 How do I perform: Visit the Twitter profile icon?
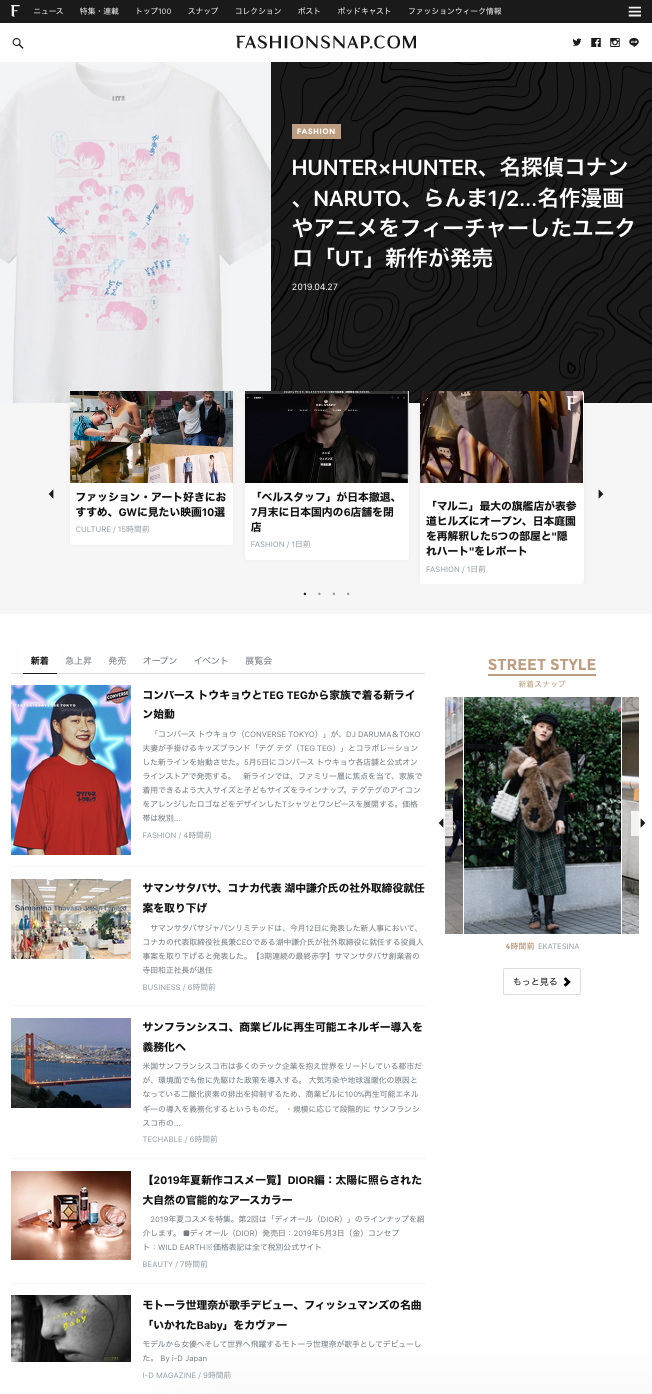[577, 43]
